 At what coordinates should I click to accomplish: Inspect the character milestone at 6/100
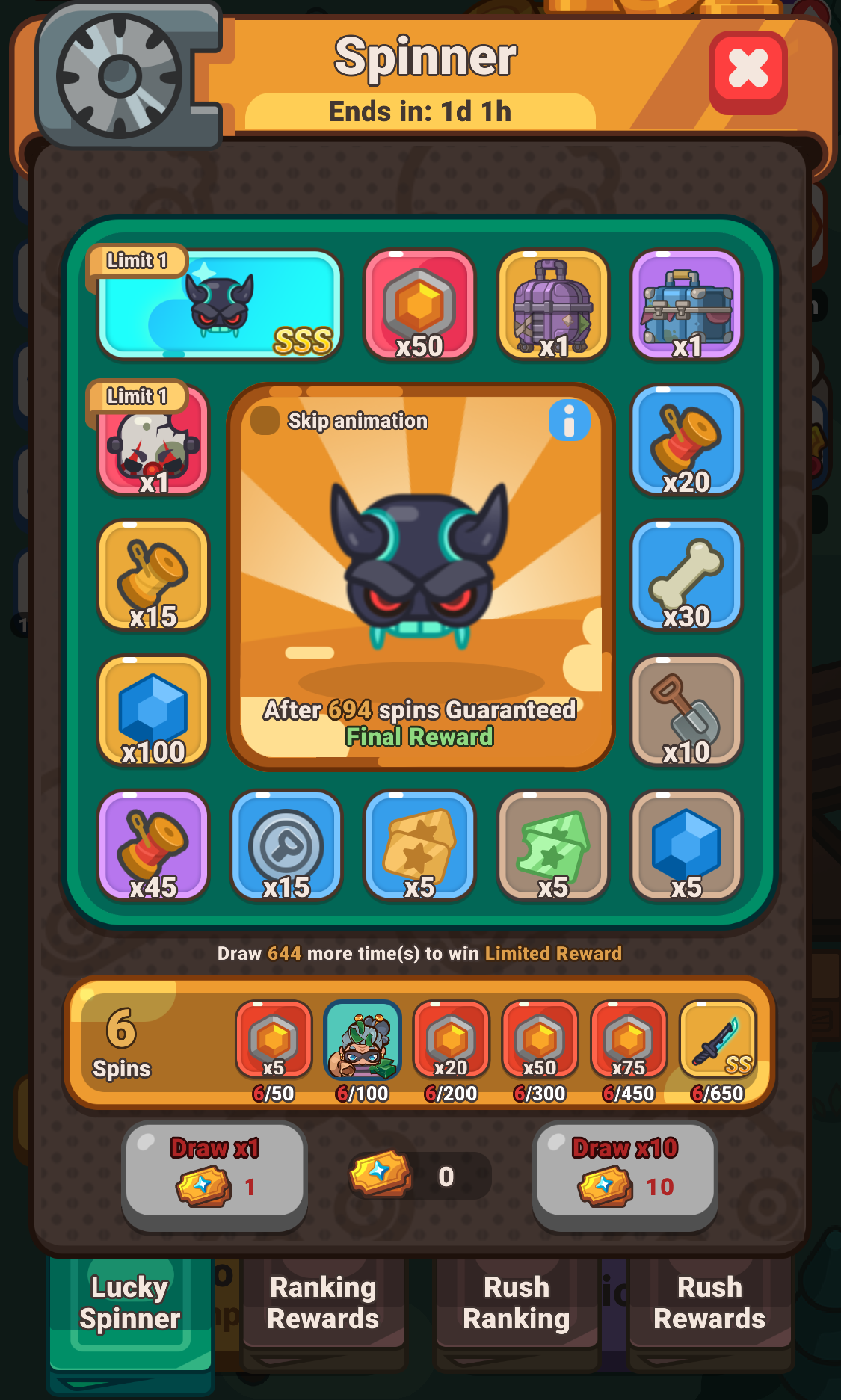[363, 1040]
